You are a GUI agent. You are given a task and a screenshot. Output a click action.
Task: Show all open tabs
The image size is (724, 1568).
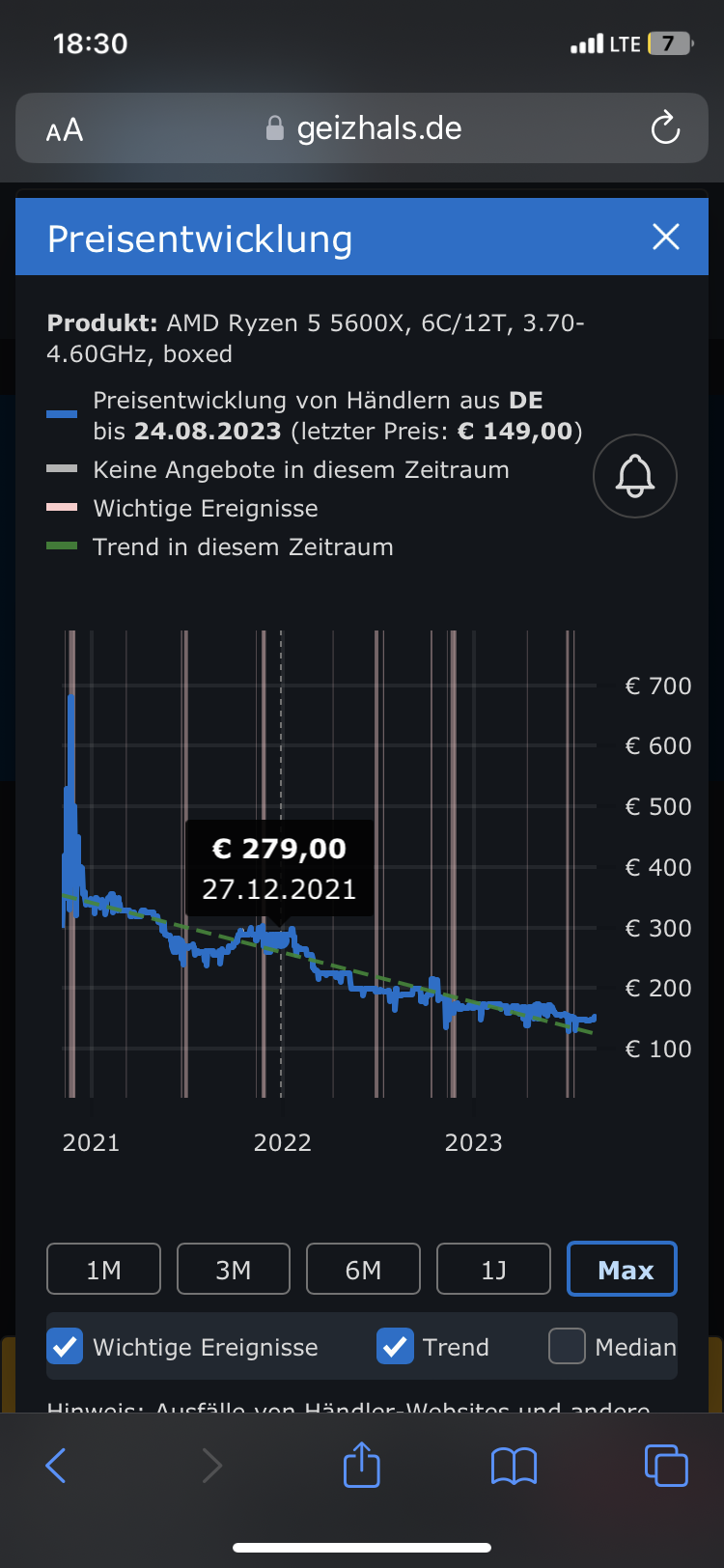(665, 1466)
